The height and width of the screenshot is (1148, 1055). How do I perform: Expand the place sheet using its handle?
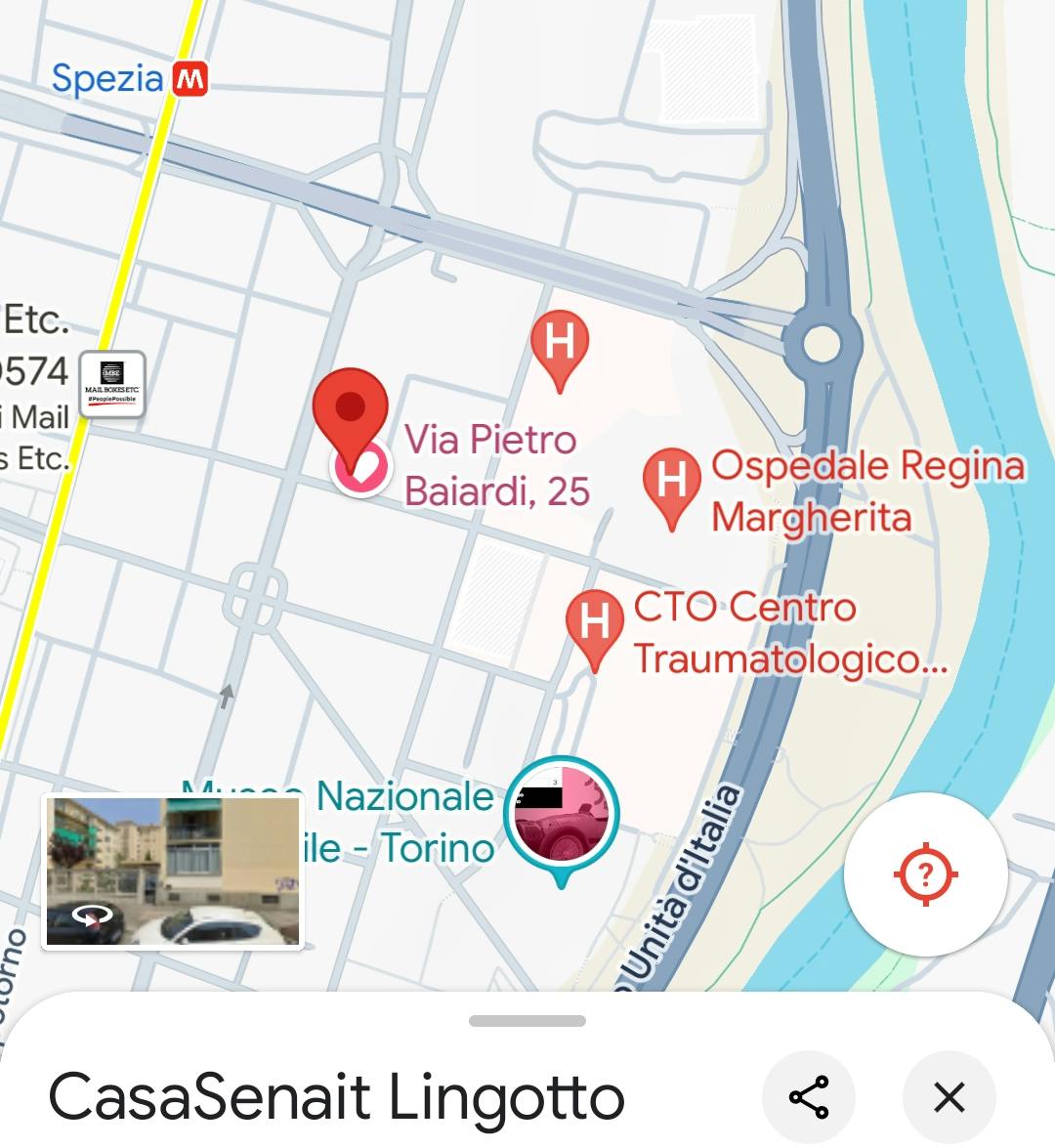pyautogui.click(x=527, y=1021)
